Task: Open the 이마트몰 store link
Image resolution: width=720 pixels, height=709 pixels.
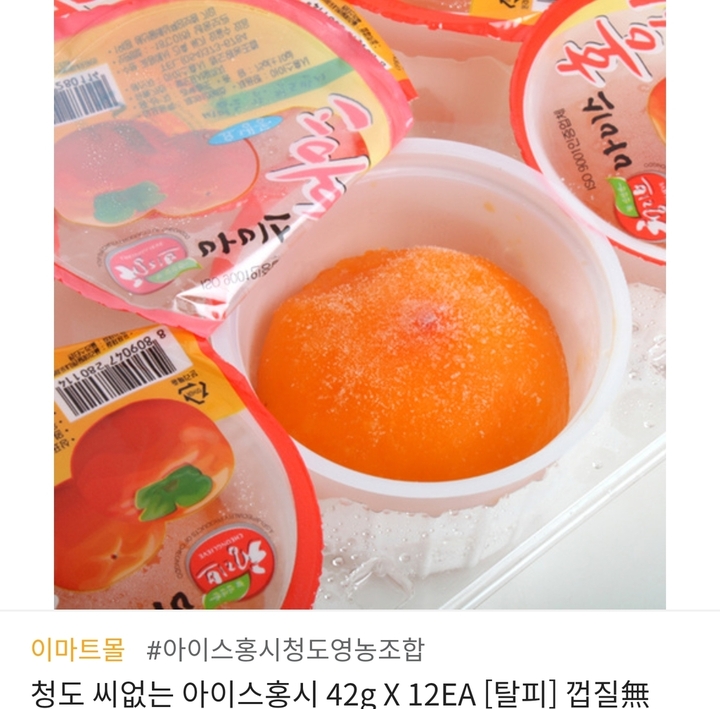Action: pos(77,649)
